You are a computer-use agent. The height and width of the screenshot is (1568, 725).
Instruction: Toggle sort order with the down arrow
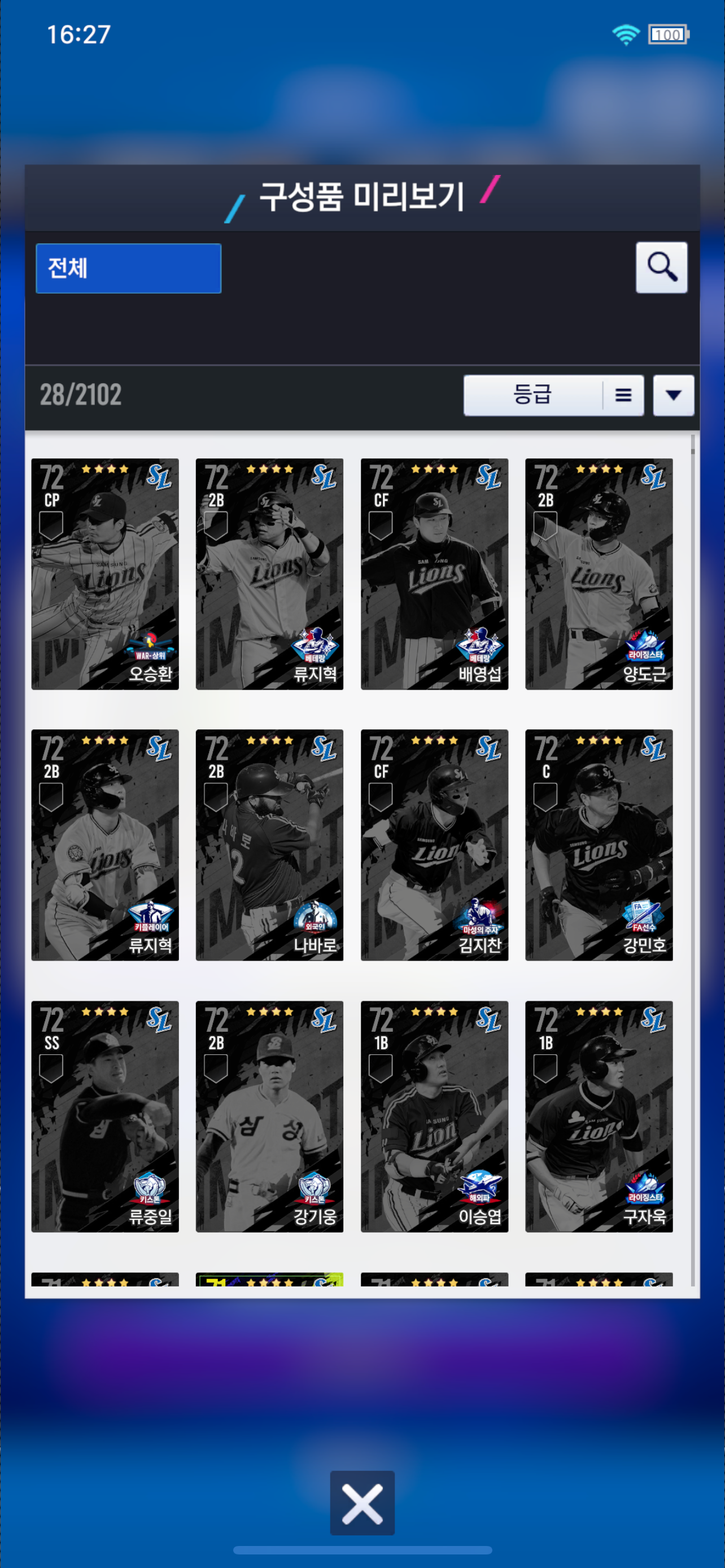coord(672,395)
